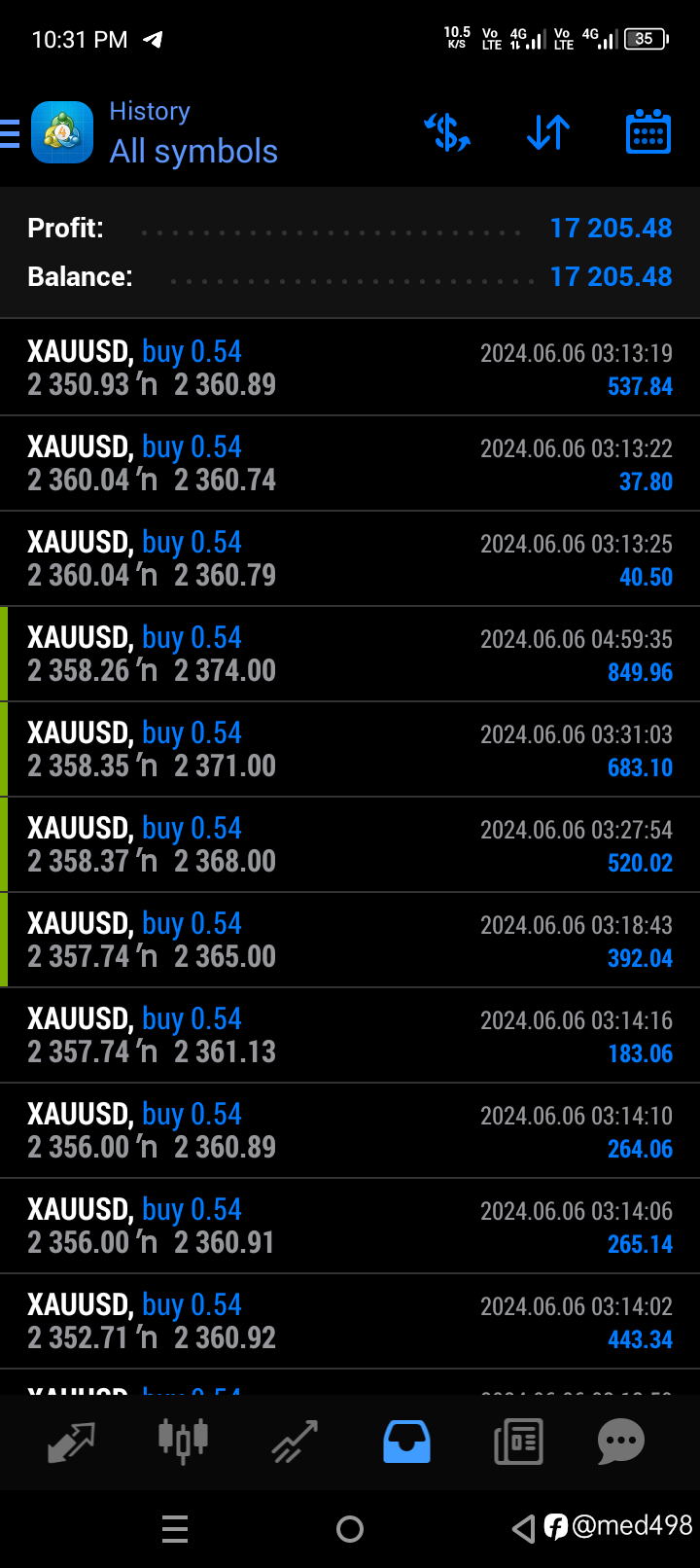The image size is (700, 1568).
Task: Open the system recent apps menu
Action: point(175,1529)
